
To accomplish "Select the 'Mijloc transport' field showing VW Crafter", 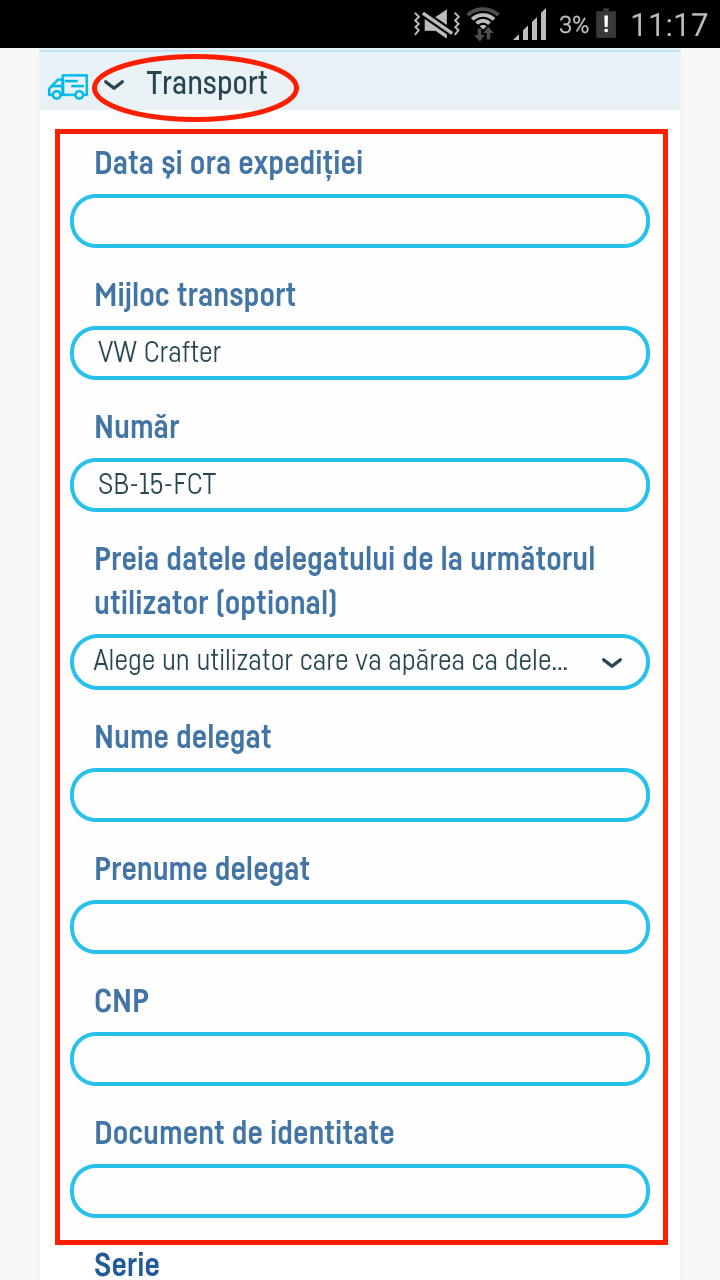I will [x=360, y=352].
